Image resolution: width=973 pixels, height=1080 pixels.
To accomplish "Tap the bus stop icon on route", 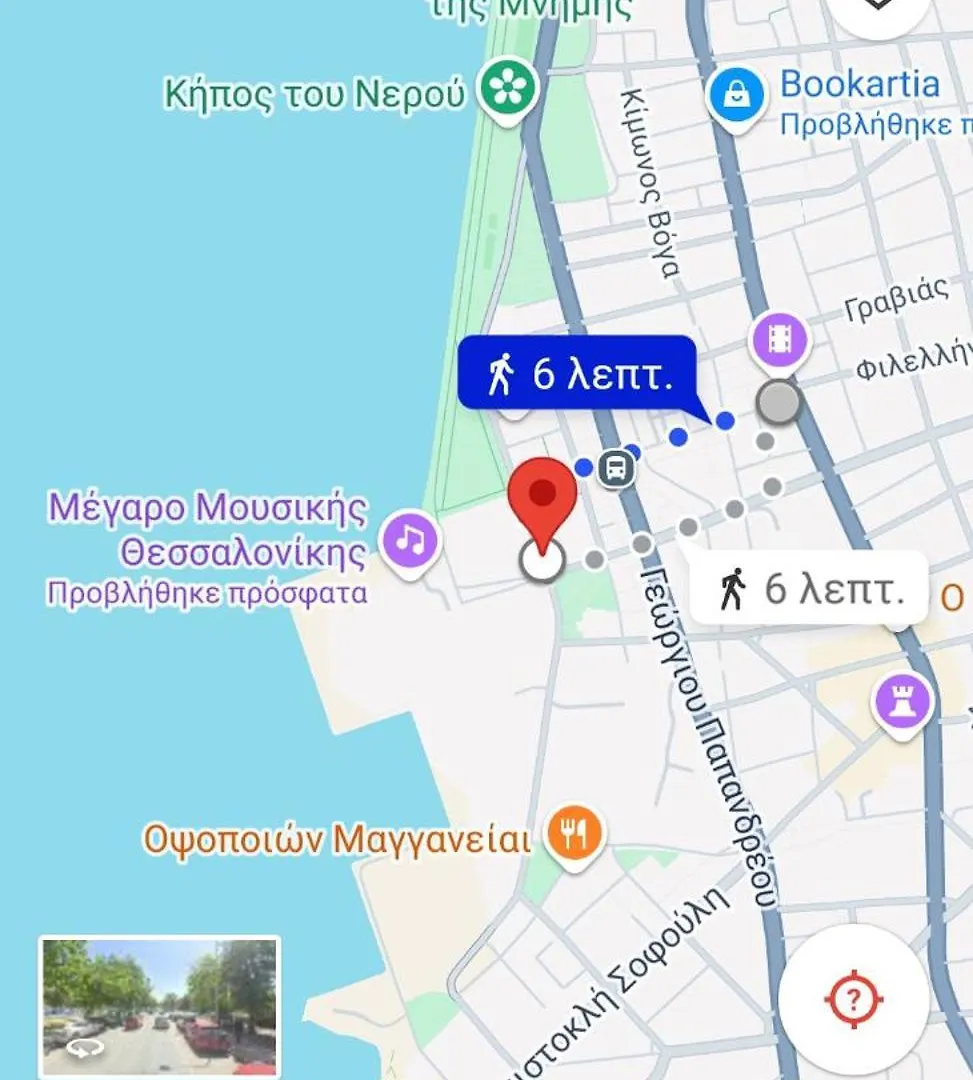I will pos(617,467).
